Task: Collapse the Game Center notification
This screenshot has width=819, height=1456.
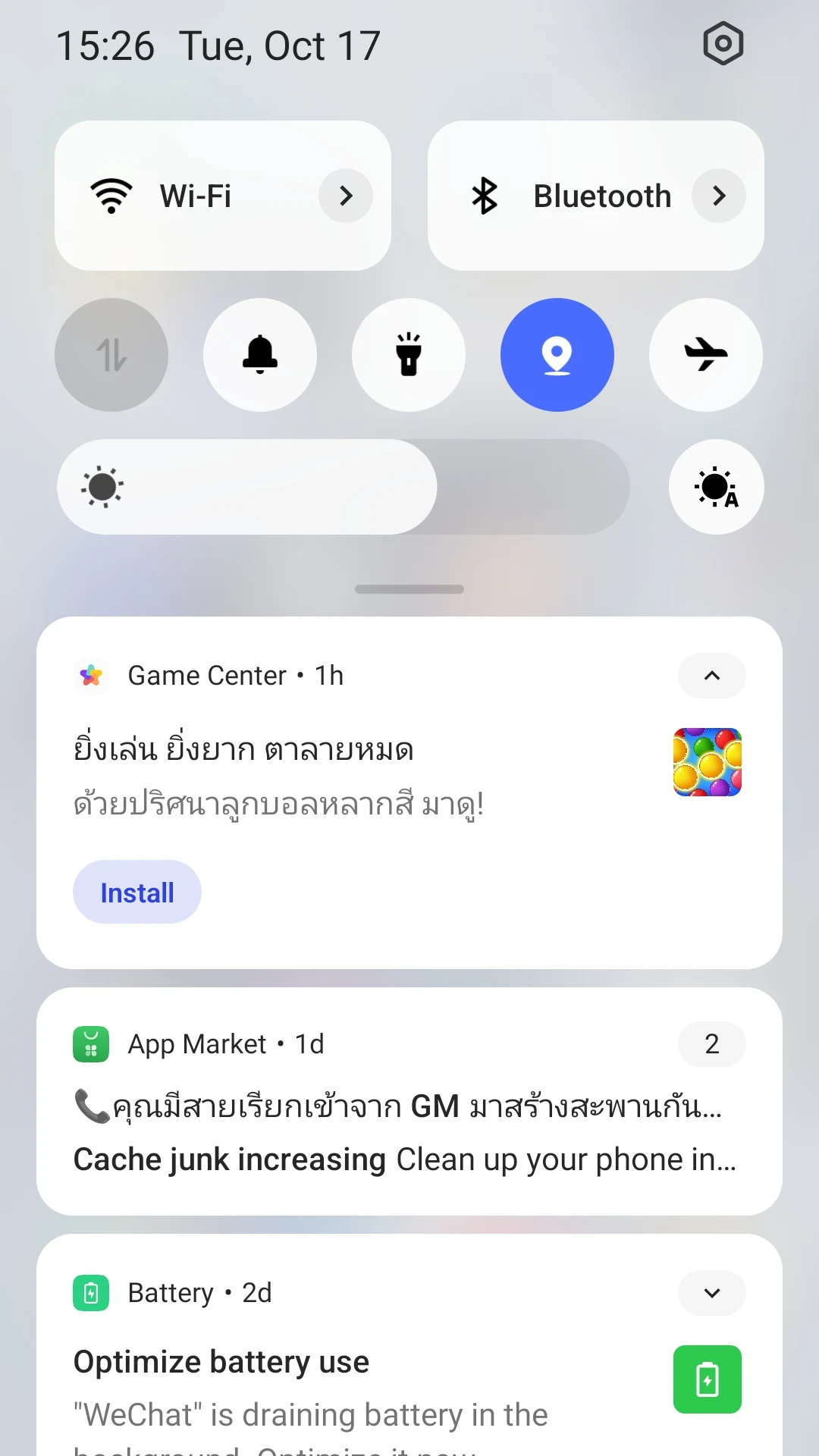Action: click(x=712, y=676)
